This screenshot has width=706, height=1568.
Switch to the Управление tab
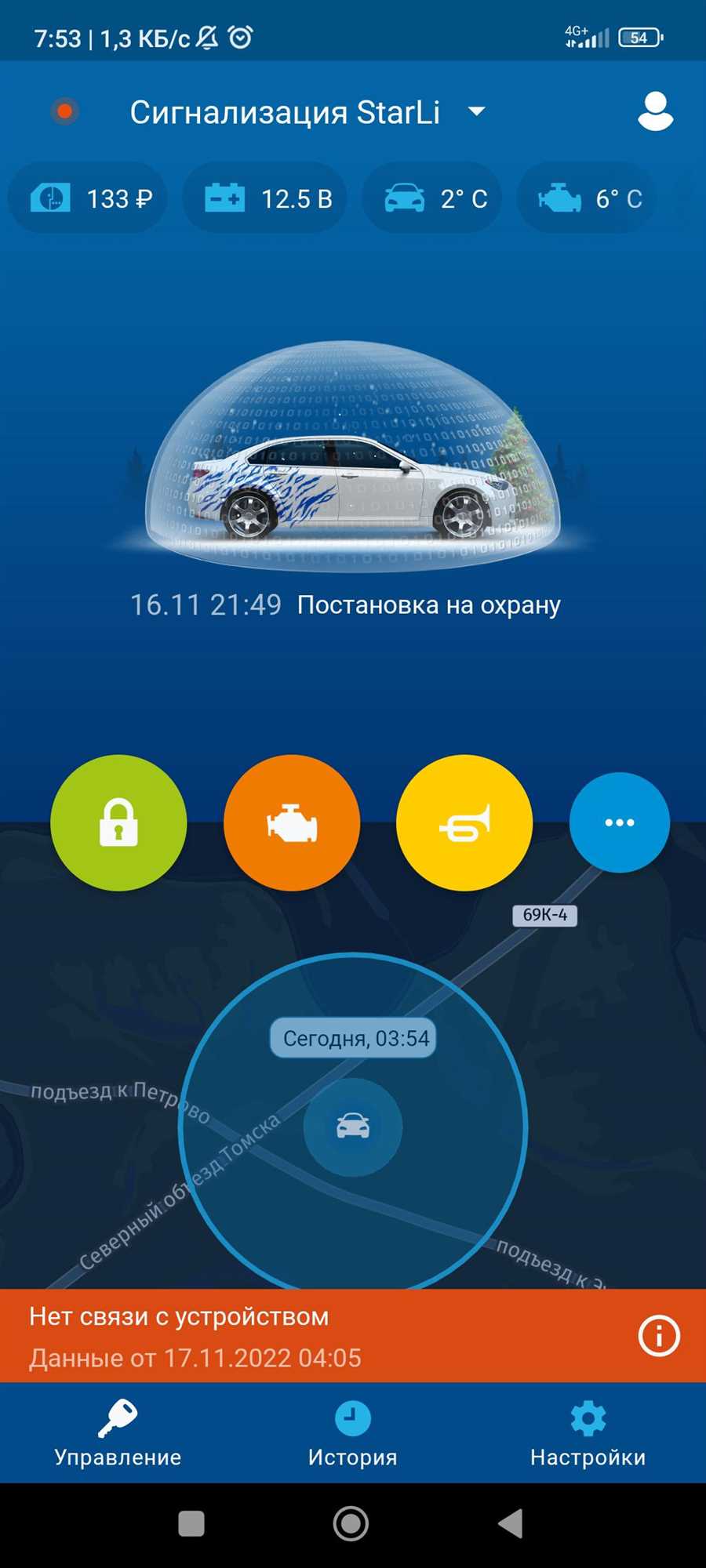point(118,1434)
